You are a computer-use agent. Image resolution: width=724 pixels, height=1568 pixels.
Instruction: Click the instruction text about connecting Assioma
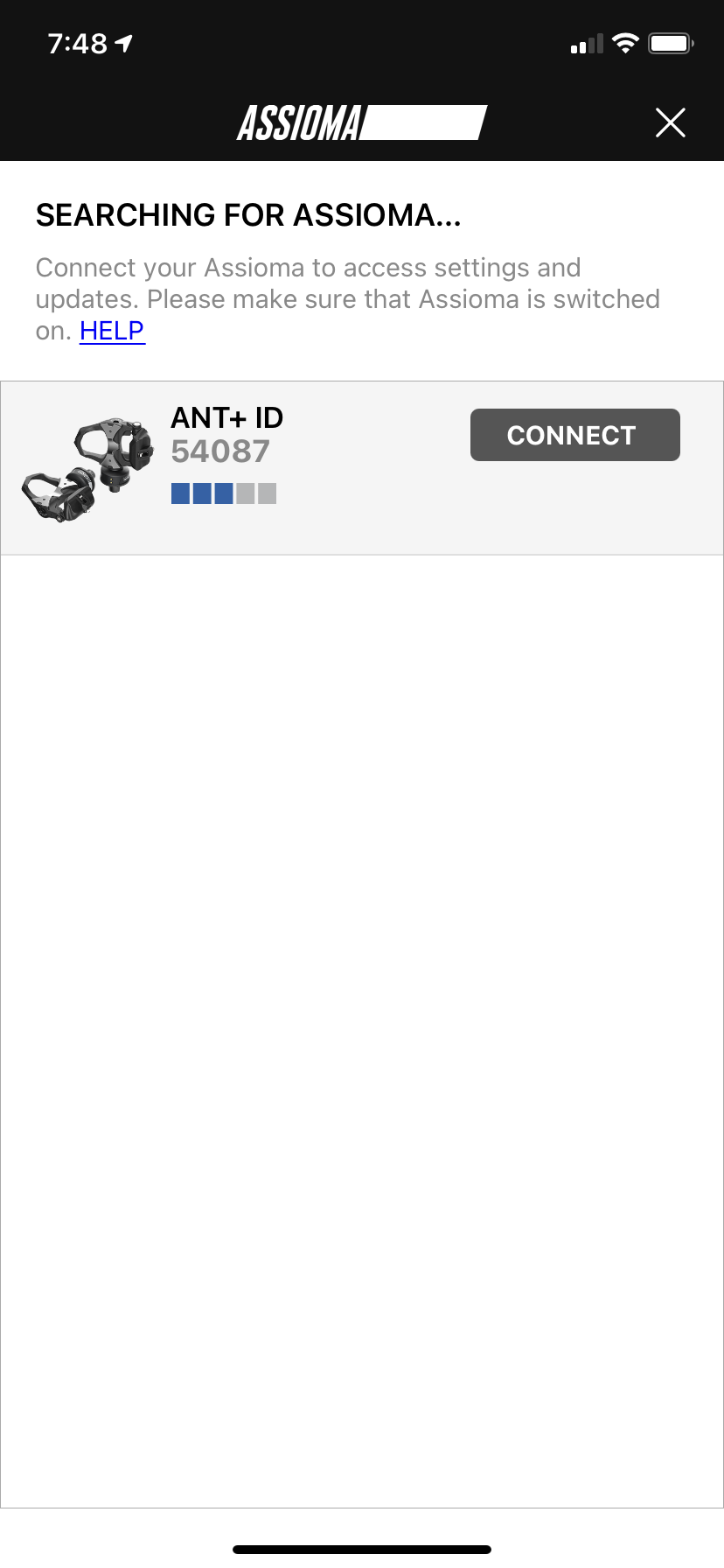pos(348,298)
